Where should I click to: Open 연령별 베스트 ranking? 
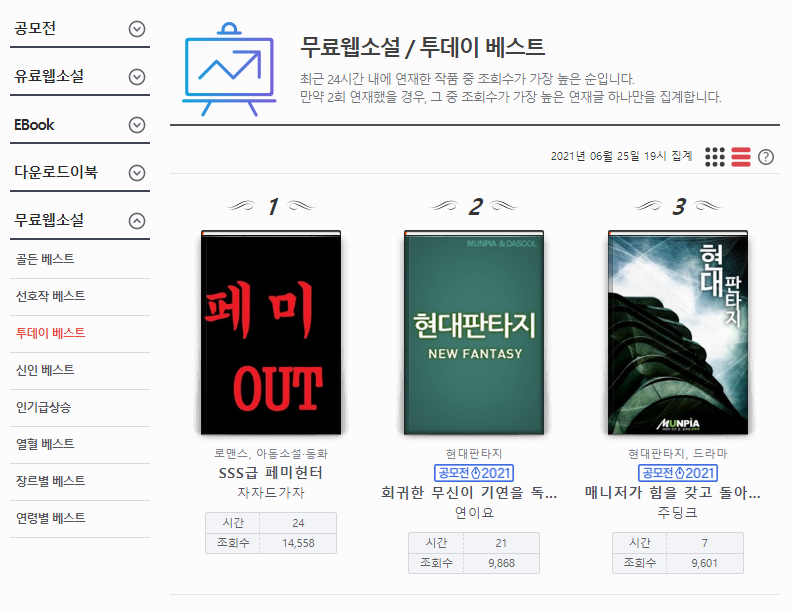coord(51,518)
